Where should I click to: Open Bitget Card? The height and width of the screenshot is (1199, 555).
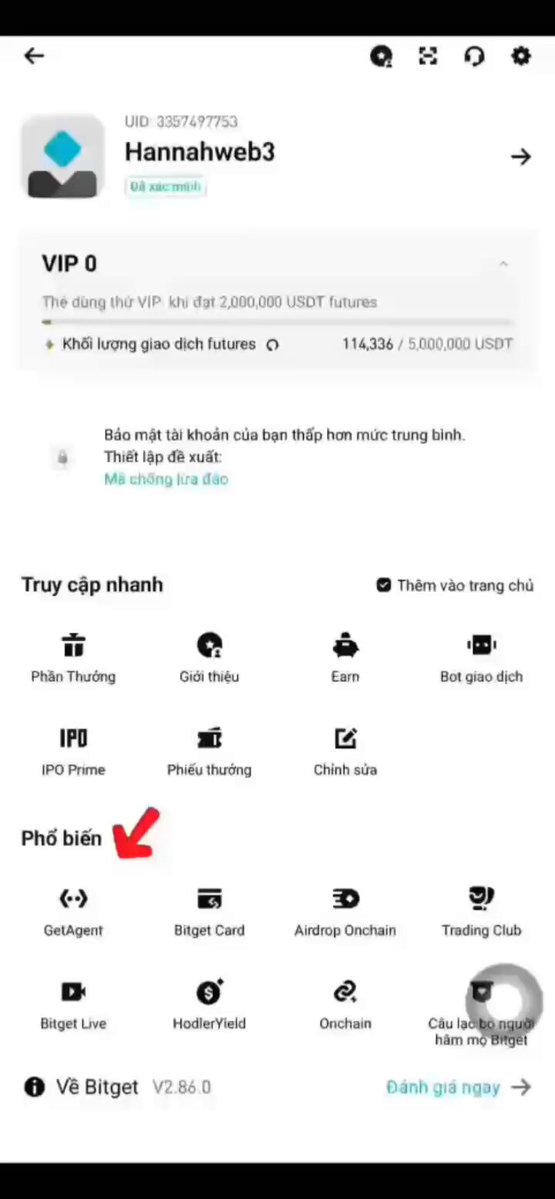tap(209, 911)
